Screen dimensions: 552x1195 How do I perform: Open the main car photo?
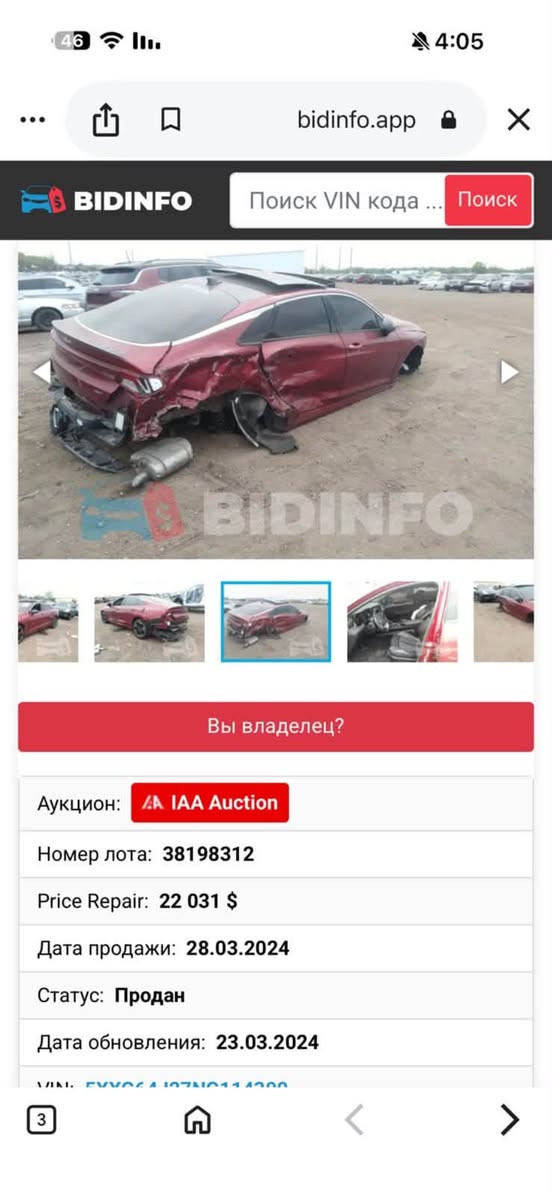pyautogui.click(x=276, y=401)
